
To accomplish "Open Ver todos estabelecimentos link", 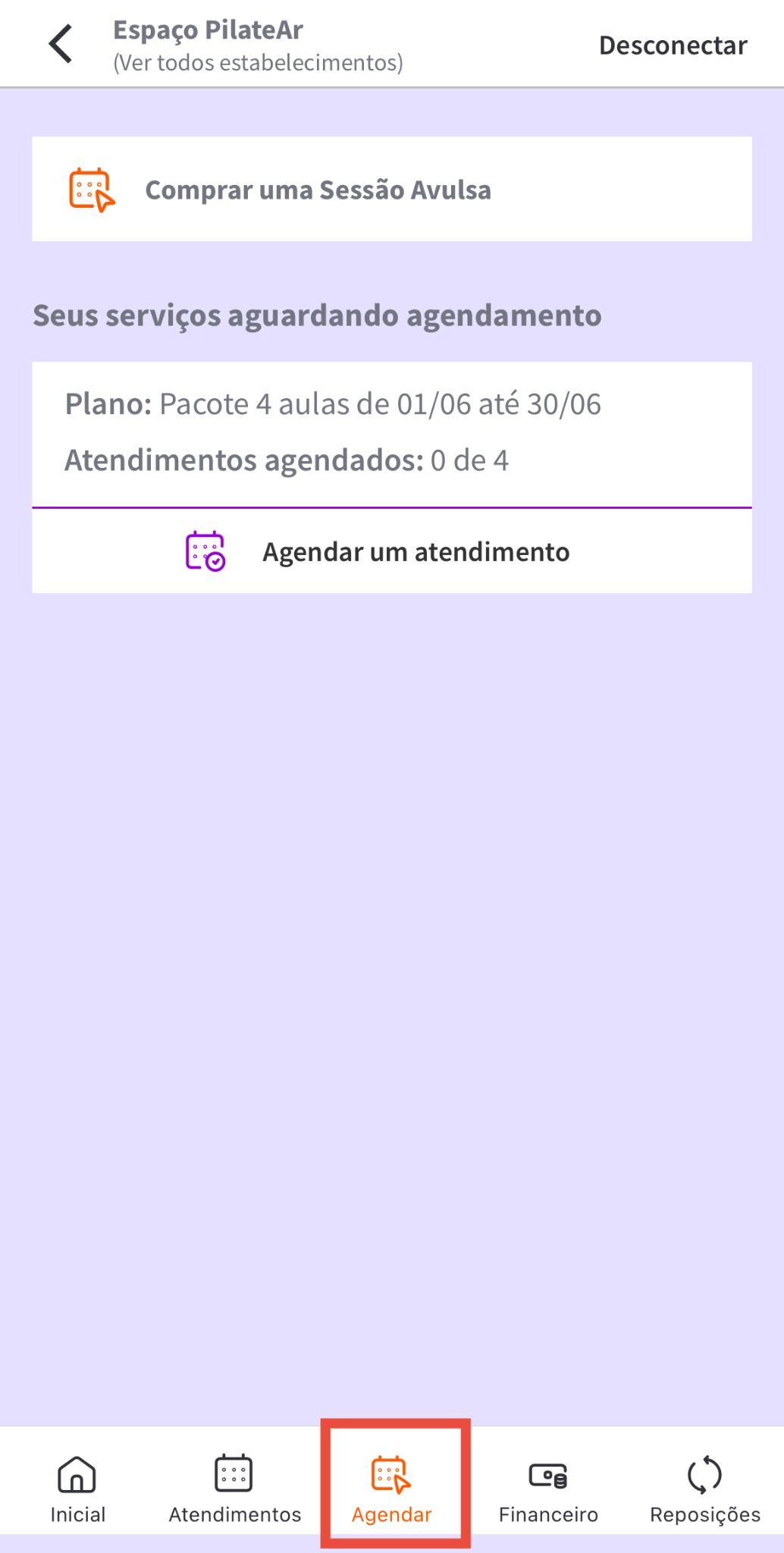I will [258, 62].
